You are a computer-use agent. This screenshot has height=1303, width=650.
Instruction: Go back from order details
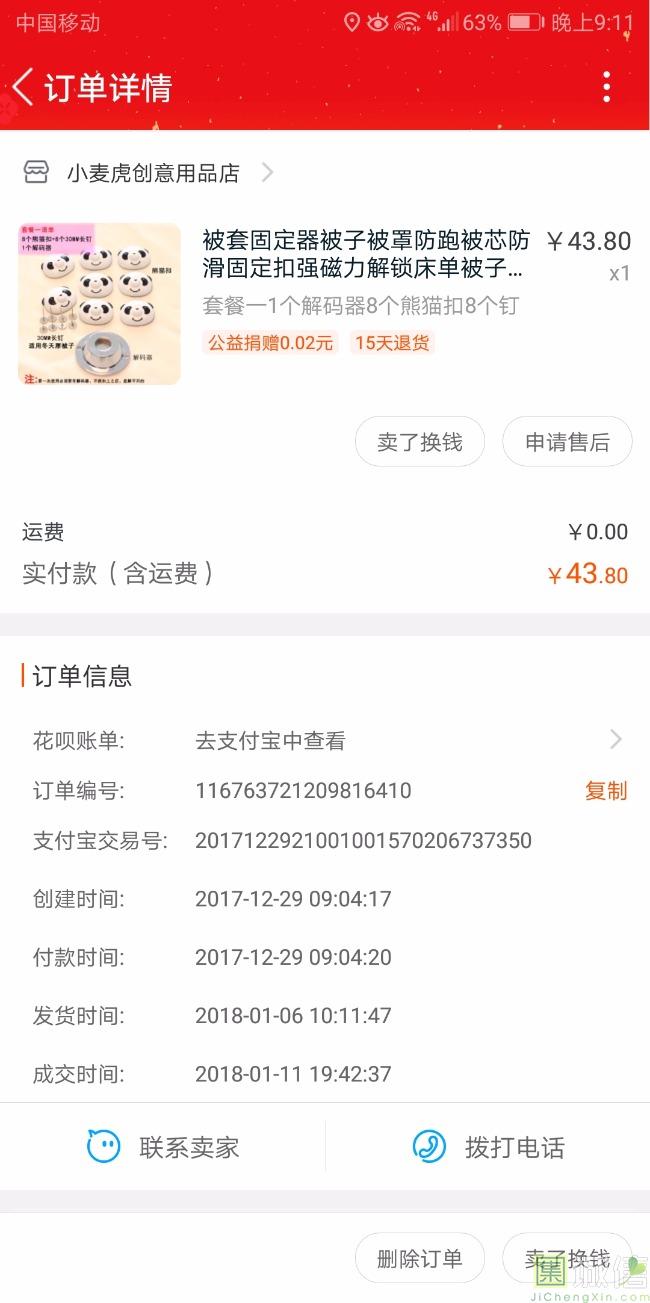(24, 88)
